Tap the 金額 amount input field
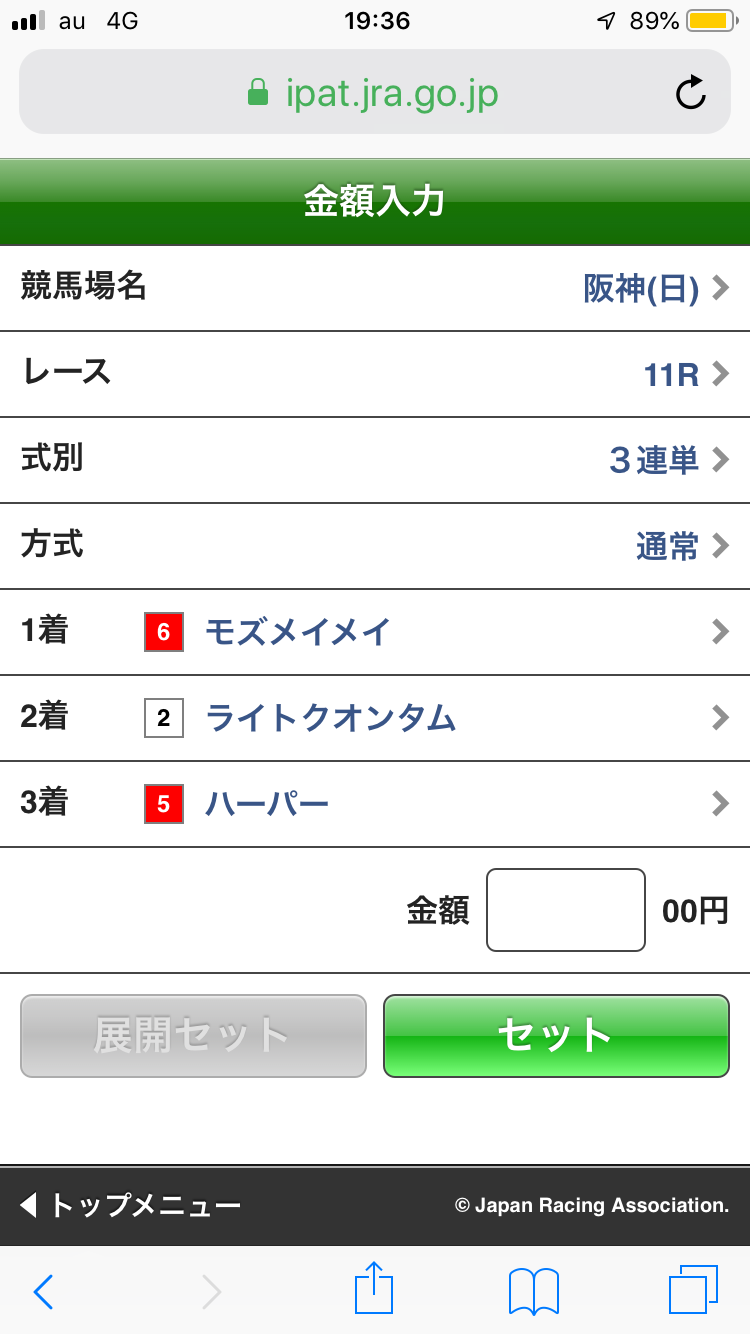The width and height of the screenshot is (750, 1334). click(565, 909)
